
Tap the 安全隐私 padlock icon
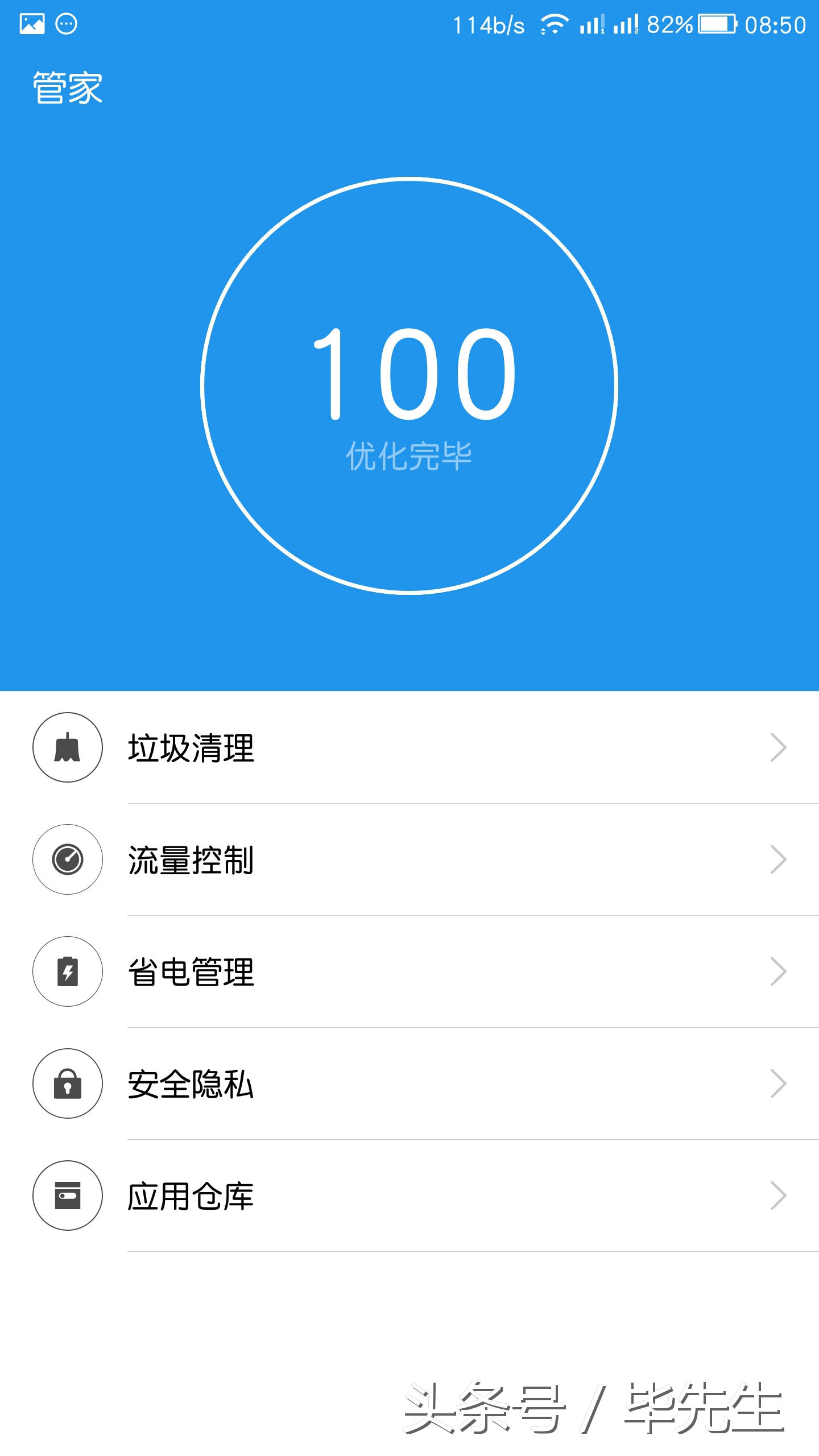pyautogui.click(x=67, y=1084)
